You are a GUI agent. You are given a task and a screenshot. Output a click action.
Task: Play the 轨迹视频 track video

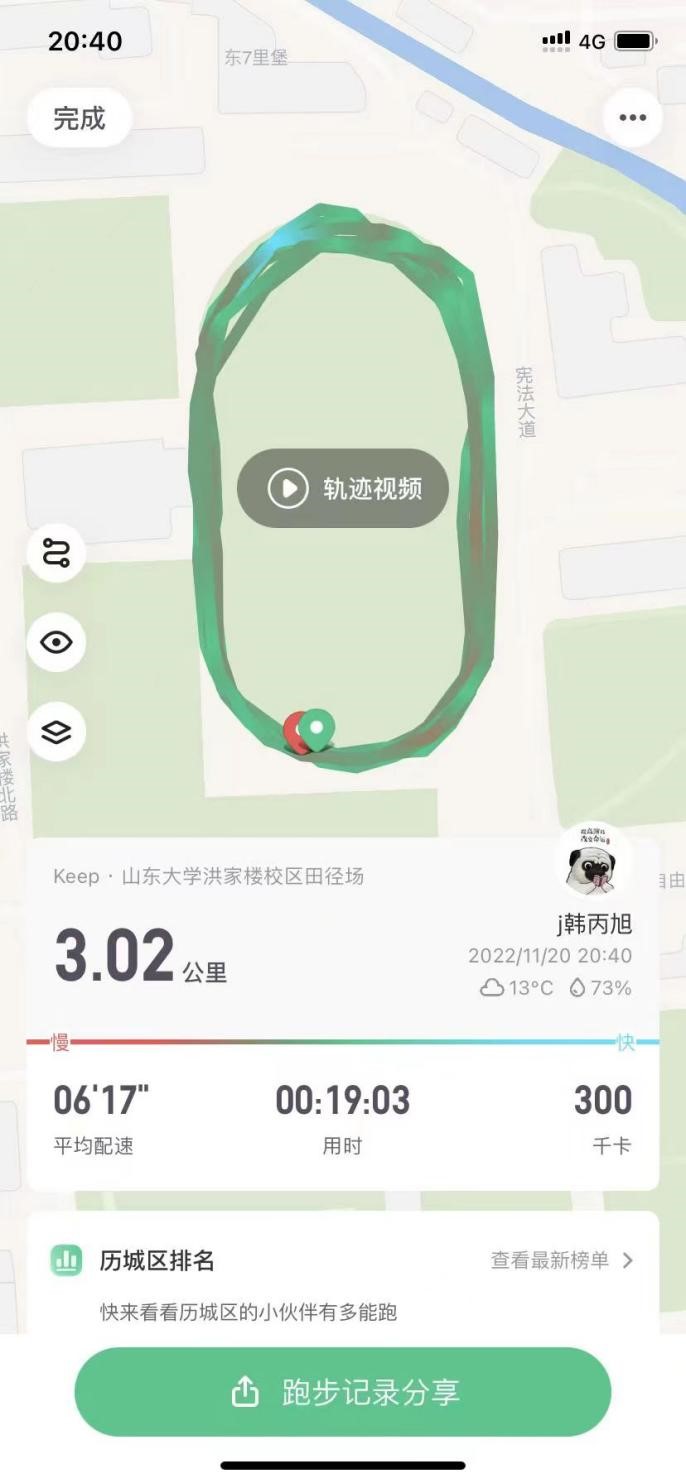343,488
